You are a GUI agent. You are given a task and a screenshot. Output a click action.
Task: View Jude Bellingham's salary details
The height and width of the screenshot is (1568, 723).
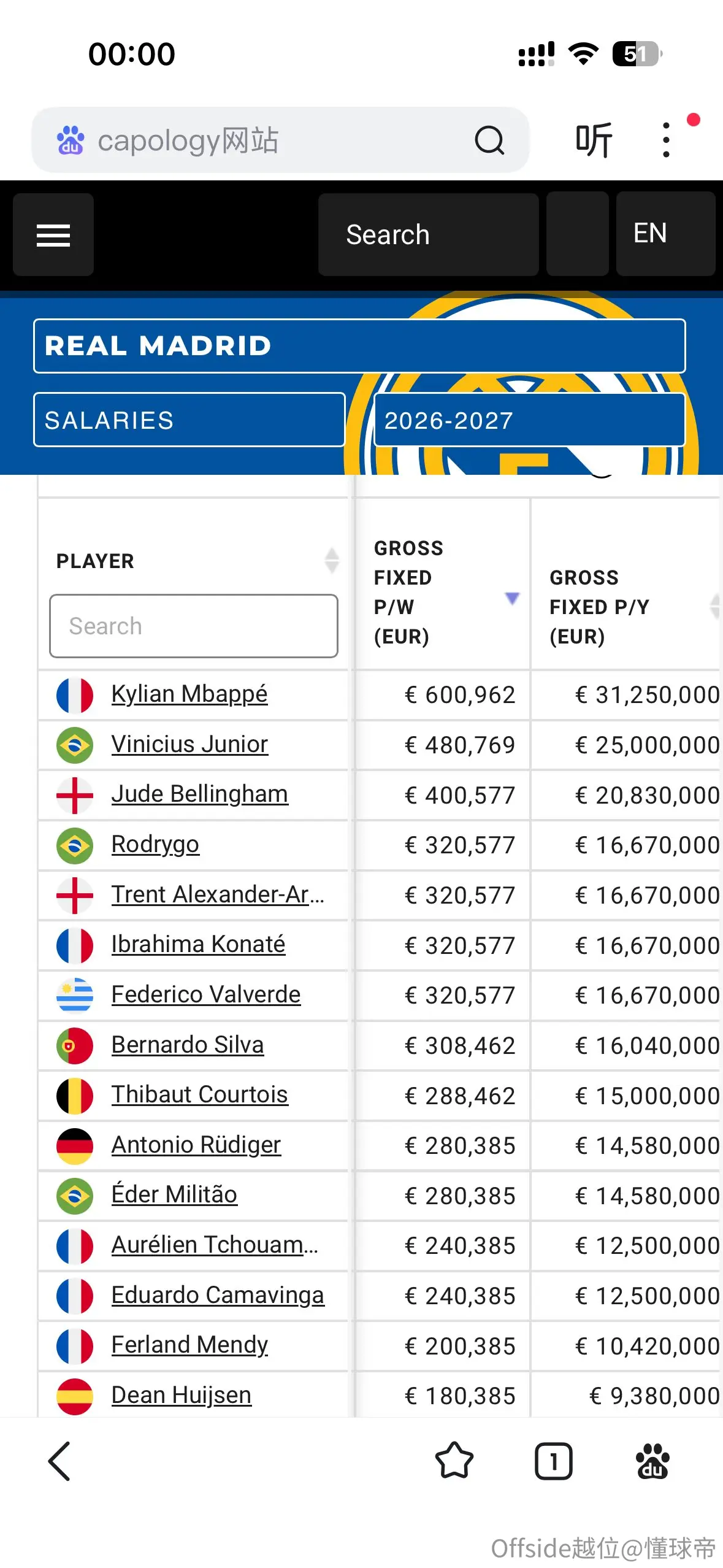(x=200, y=794)
